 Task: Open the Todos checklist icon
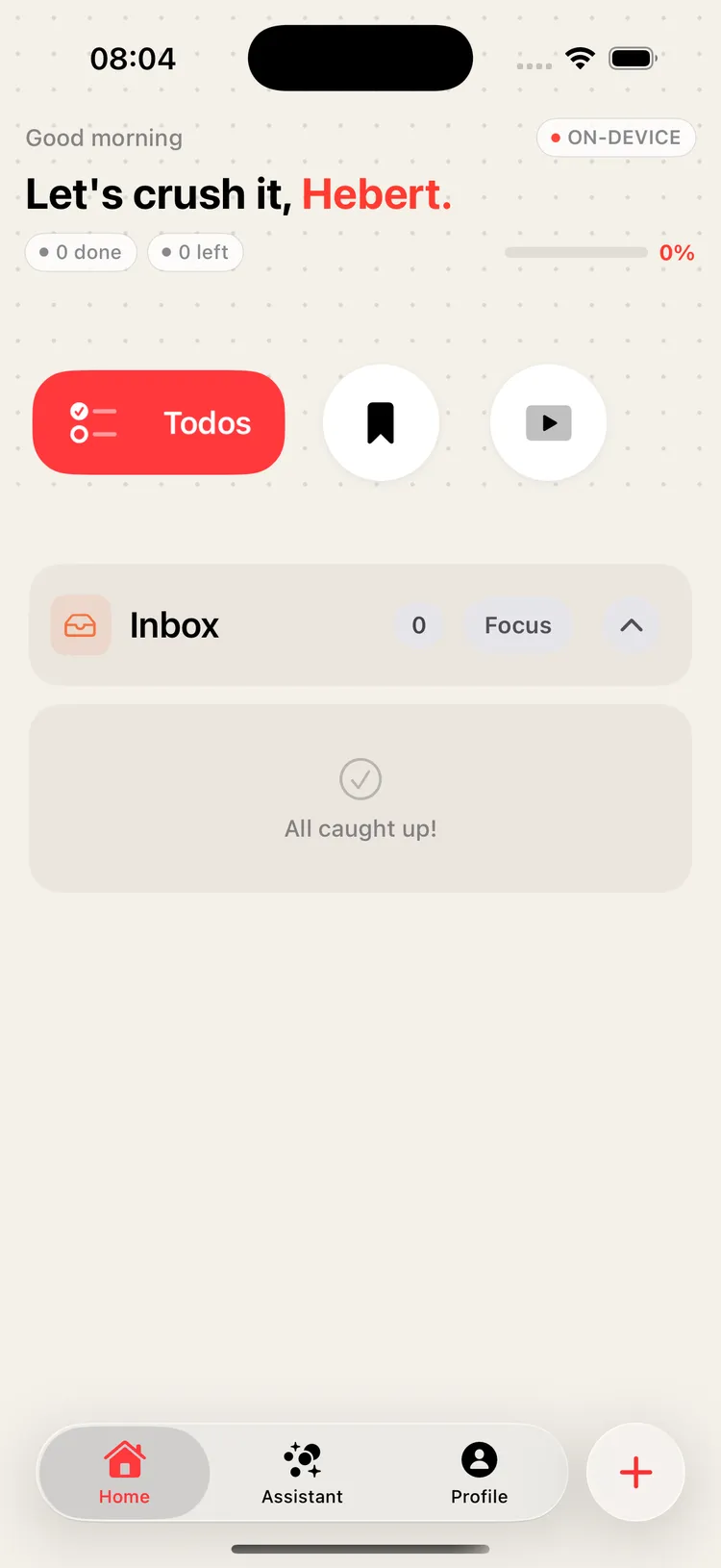(91, 422)
